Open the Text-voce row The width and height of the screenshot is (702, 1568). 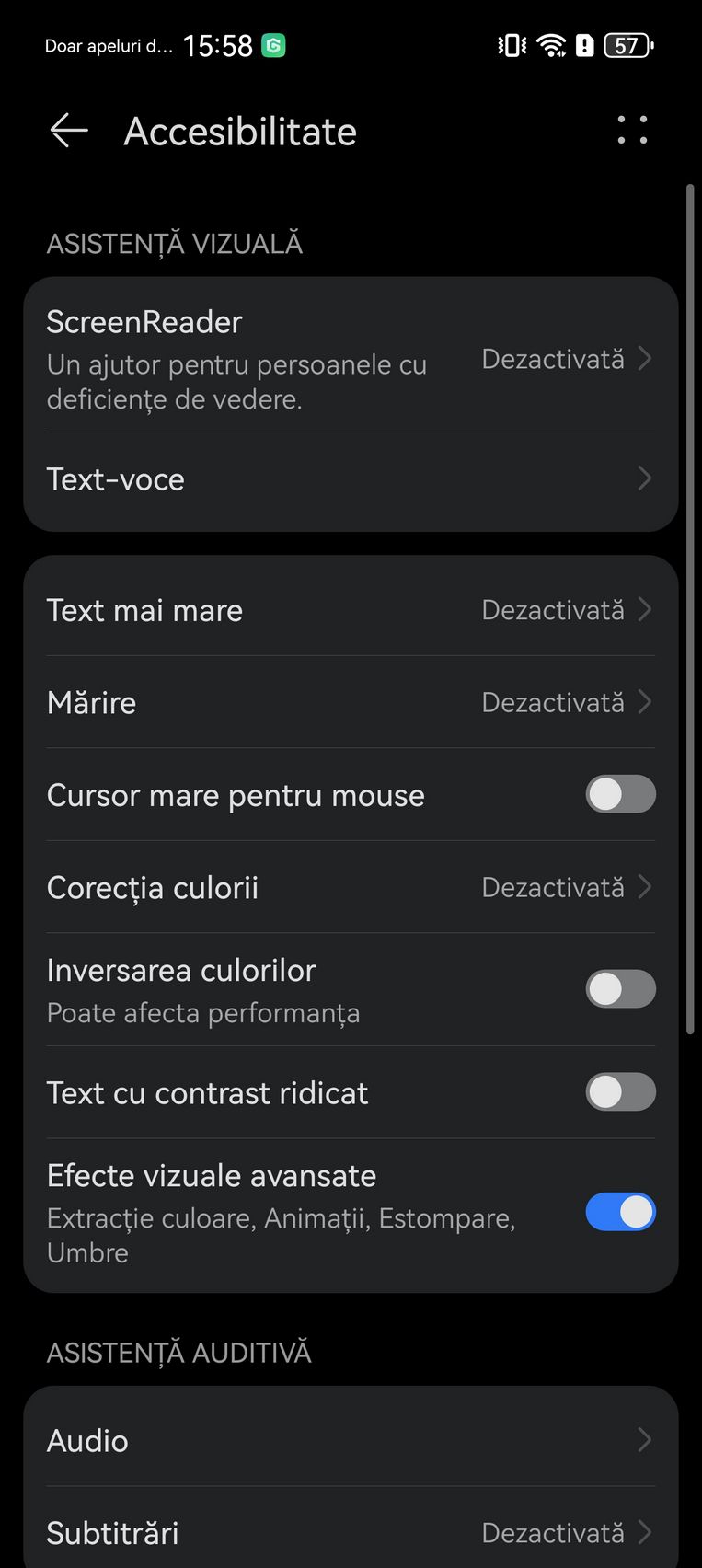(351, 479)
